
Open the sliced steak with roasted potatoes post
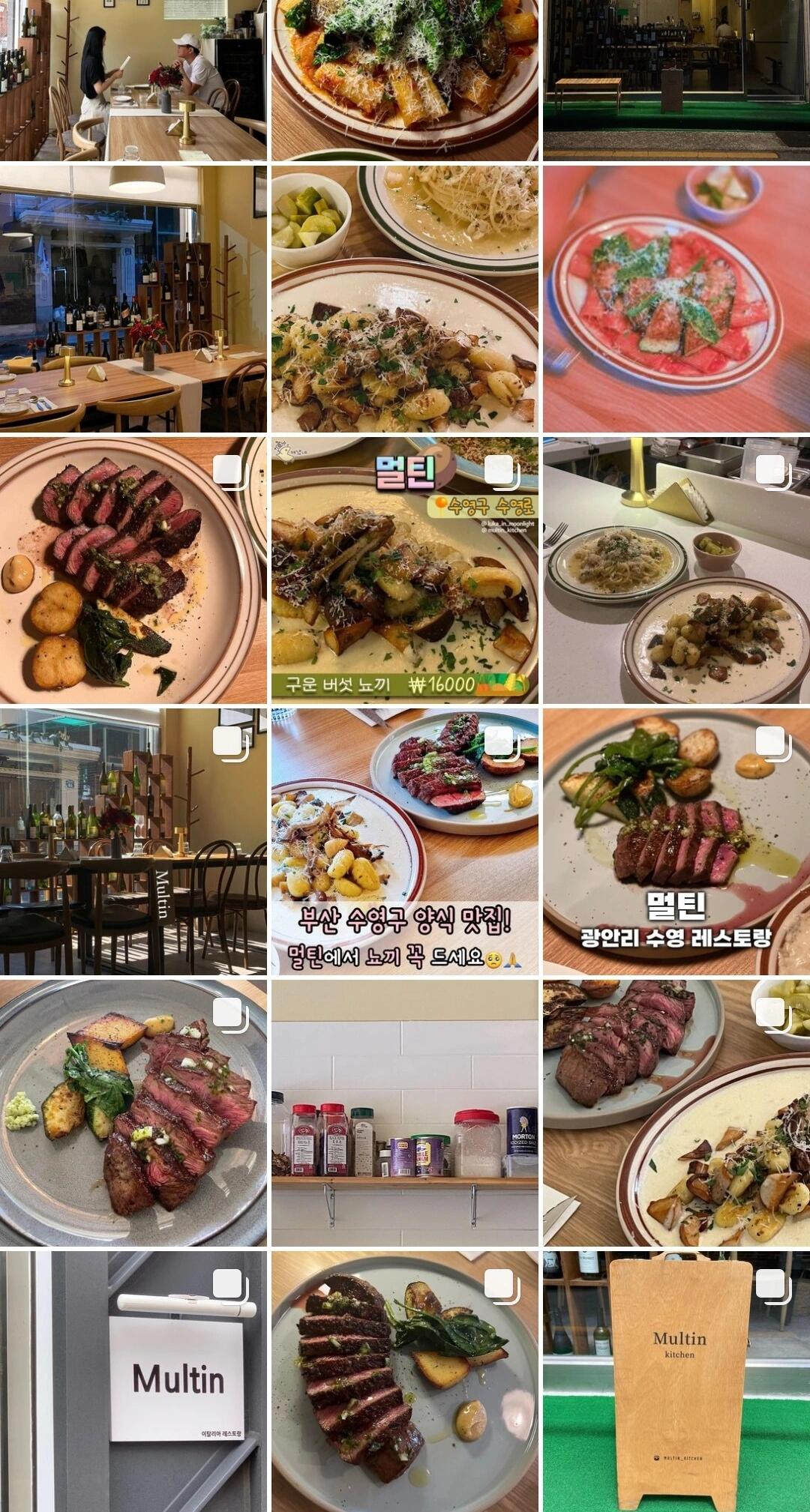point(133,570)
